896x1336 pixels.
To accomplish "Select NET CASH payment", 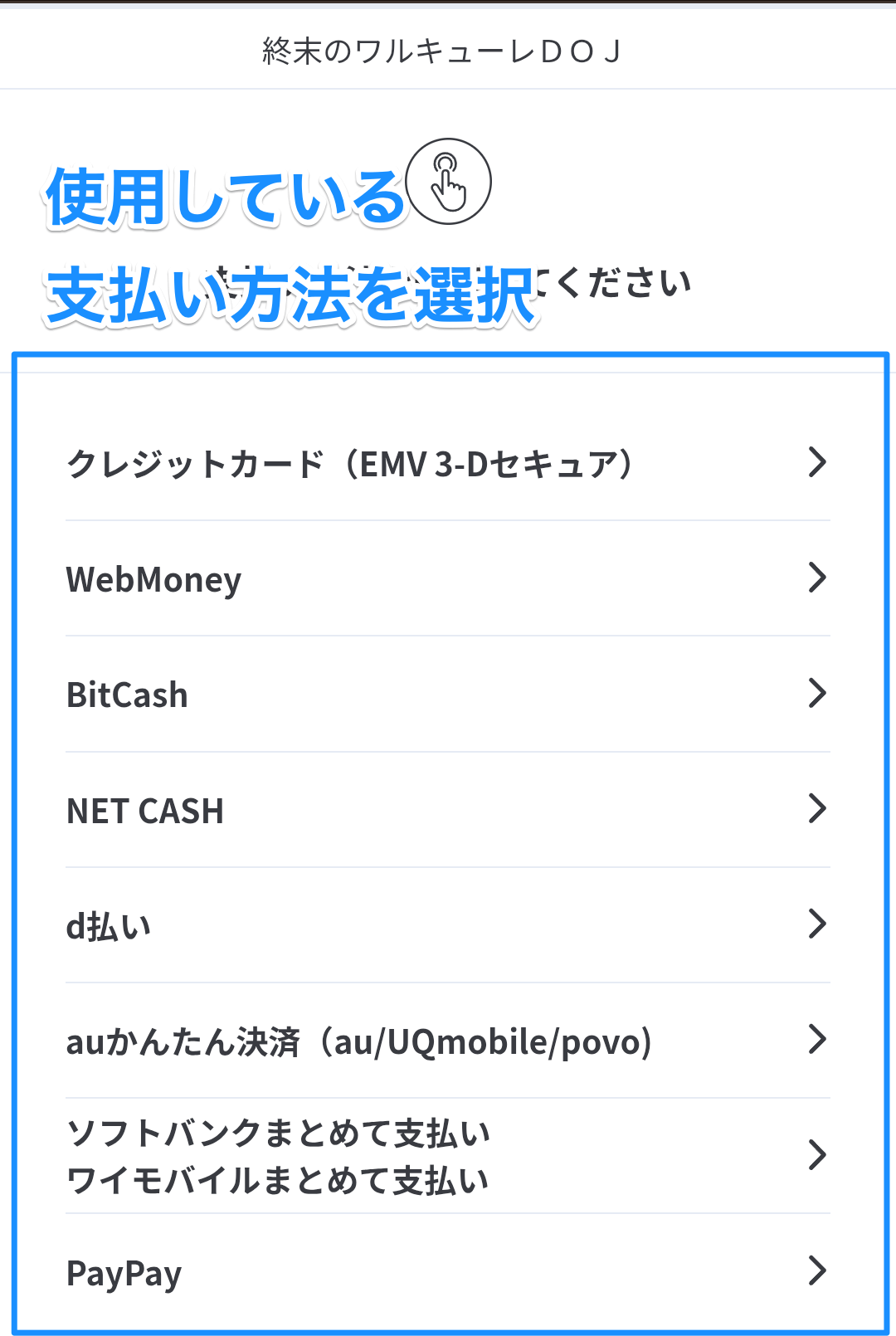I will [x=448, y=810].
